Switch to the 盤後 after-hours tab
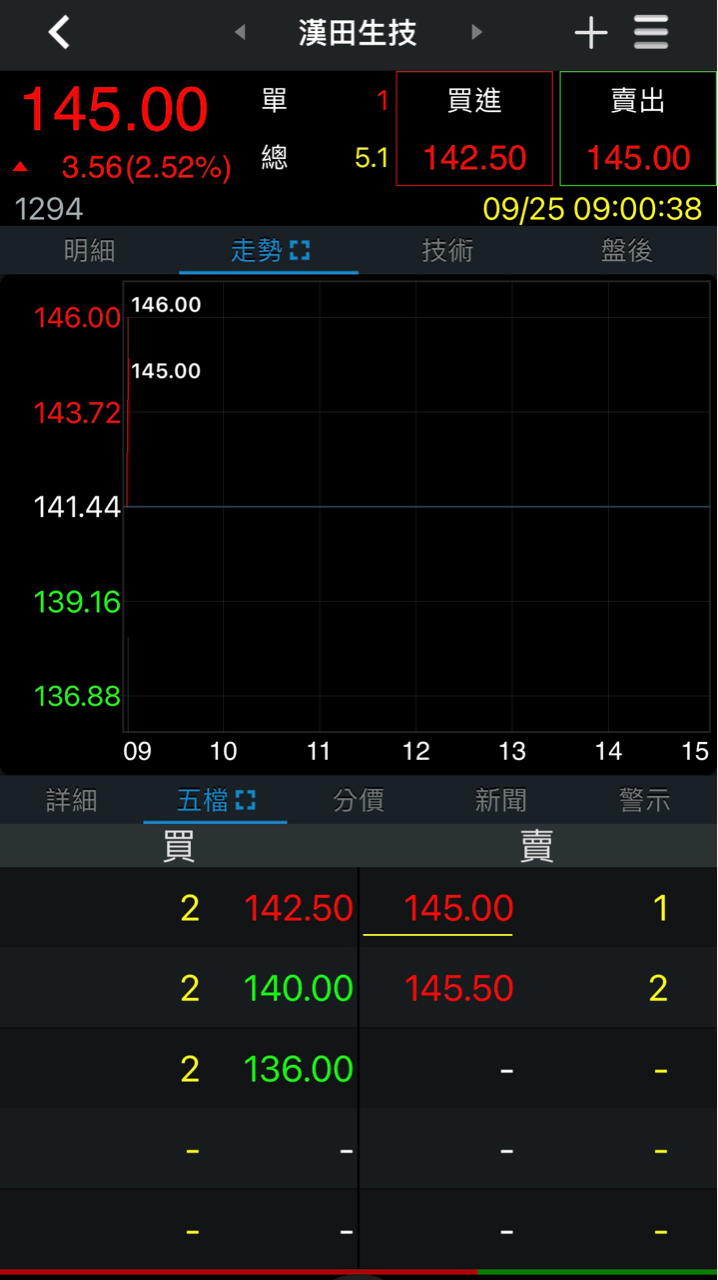This screenshot has height=1280, width=718. tap(627, 251)
